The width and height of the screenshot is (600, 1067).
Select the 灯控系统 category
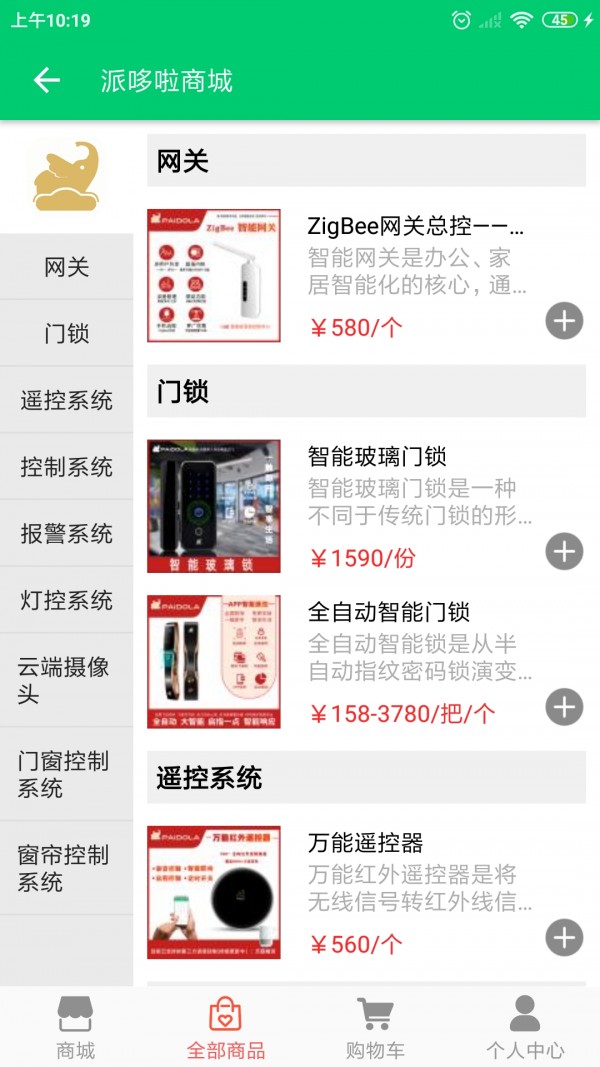pyautogui.click(x=66, y=600)
